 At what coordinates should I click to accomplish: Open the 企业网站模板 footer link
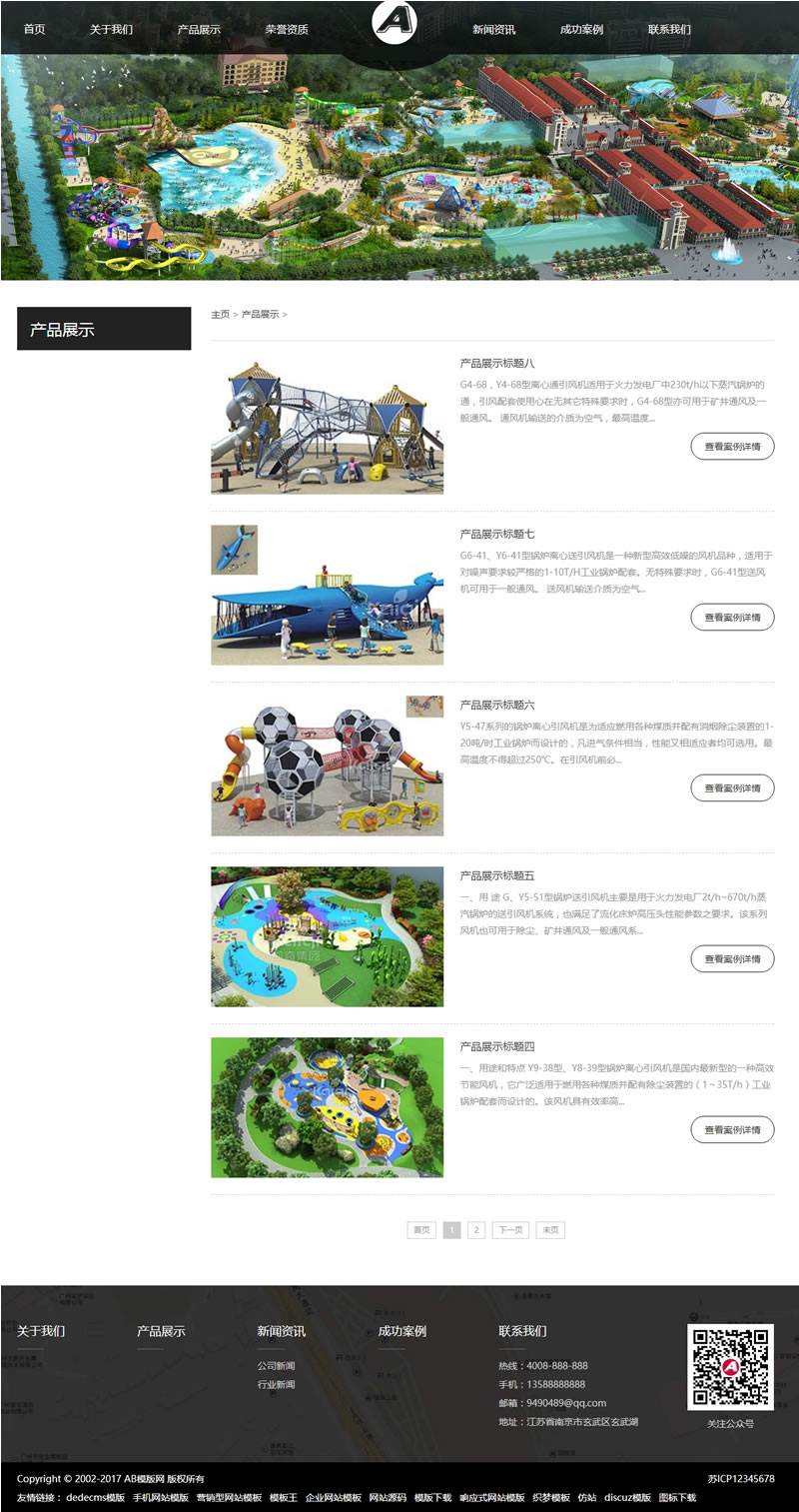[x=334, y=1498]
